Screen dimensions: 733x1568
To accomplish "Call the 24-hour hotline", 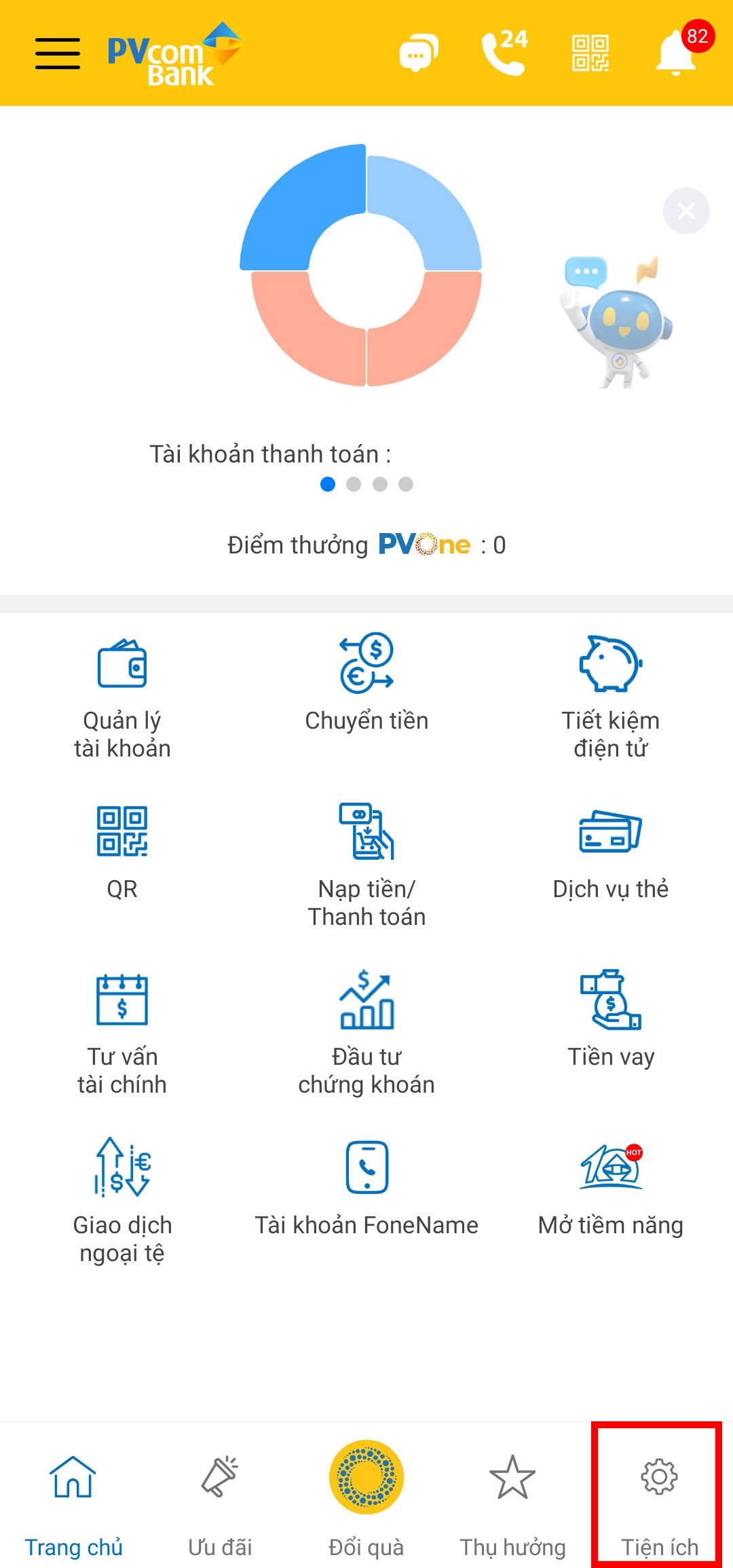I will pyautogui.click(x=504, y=53).
